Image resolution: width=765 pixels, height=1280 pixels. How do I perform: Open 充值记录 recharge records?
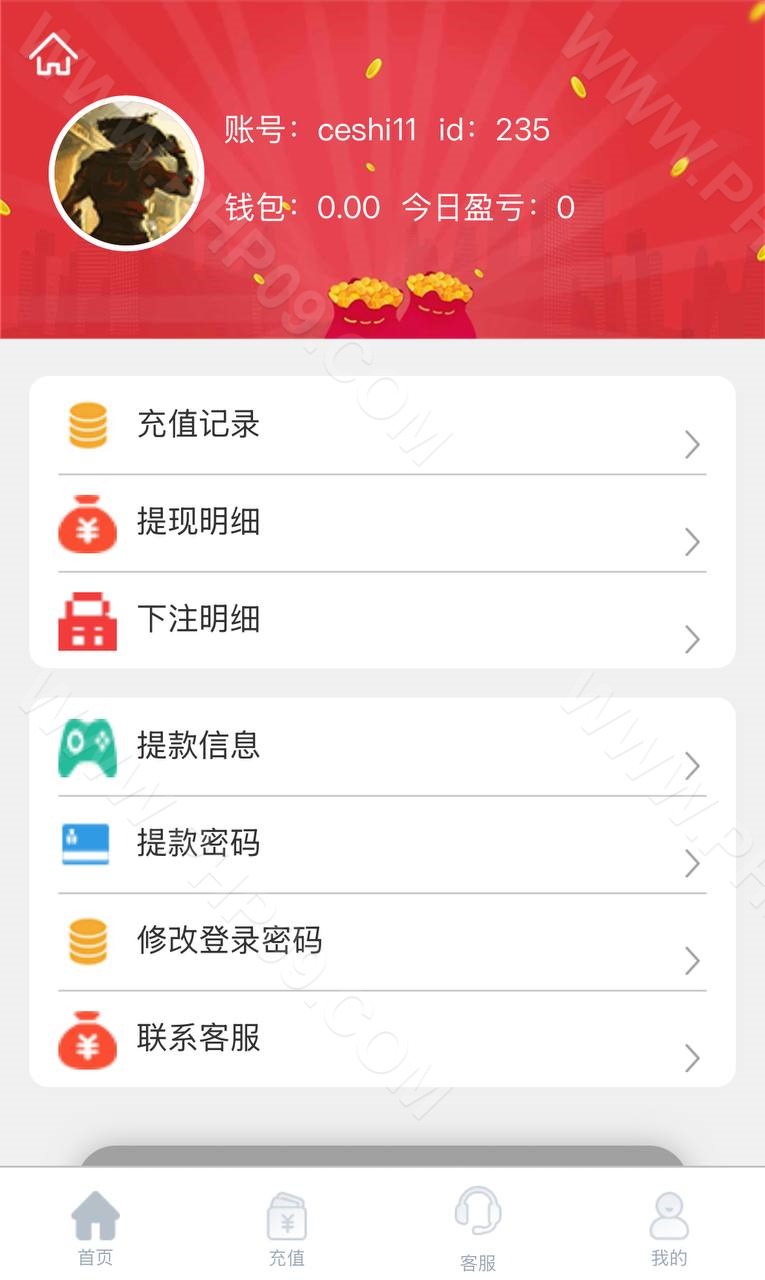[x=382, y=426]
